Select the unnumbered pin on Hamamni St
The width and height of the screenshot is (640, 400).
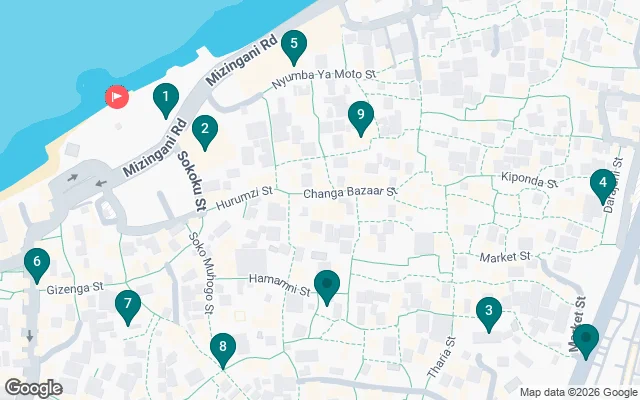(x=327, y=285)
